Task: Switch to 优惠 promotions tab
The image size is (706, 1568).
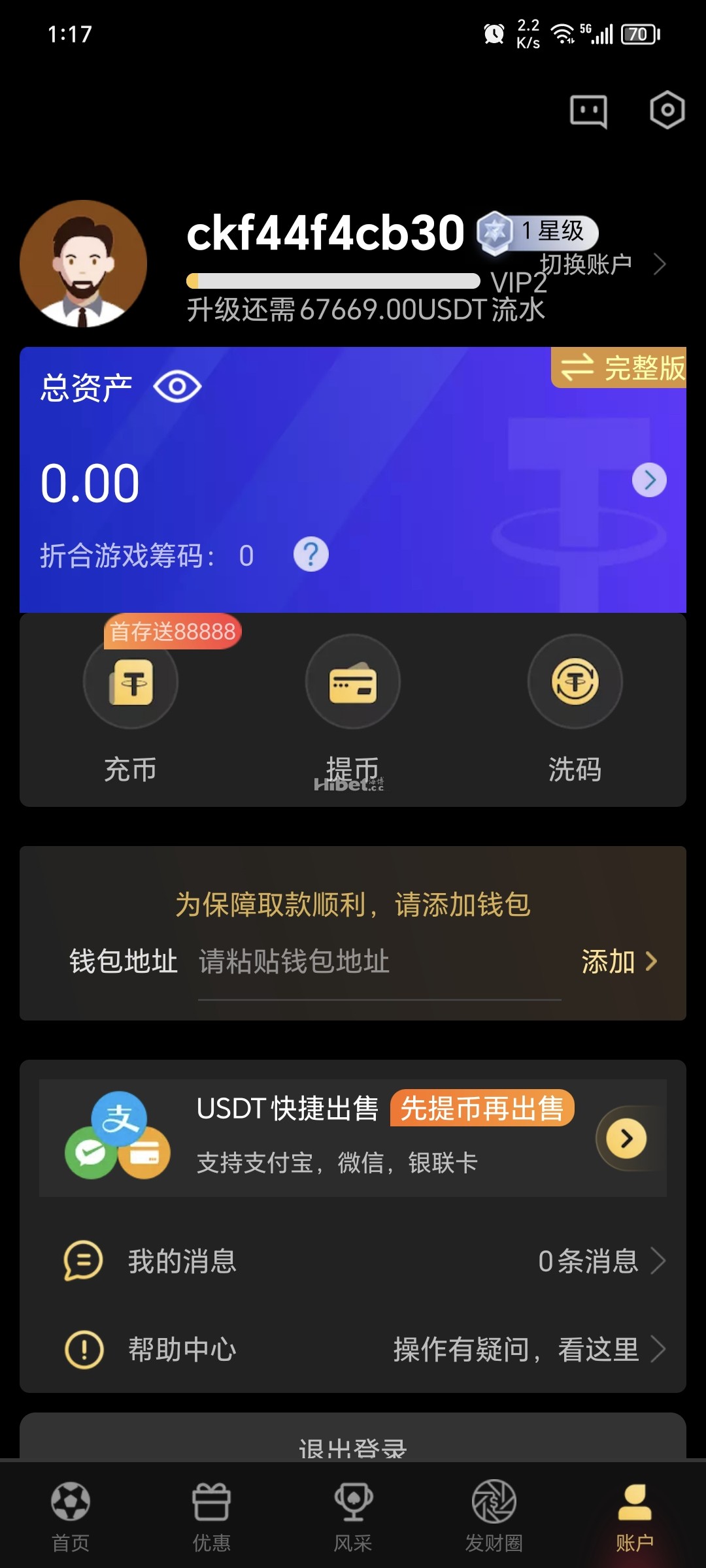Action: (x=212, y=1516)
